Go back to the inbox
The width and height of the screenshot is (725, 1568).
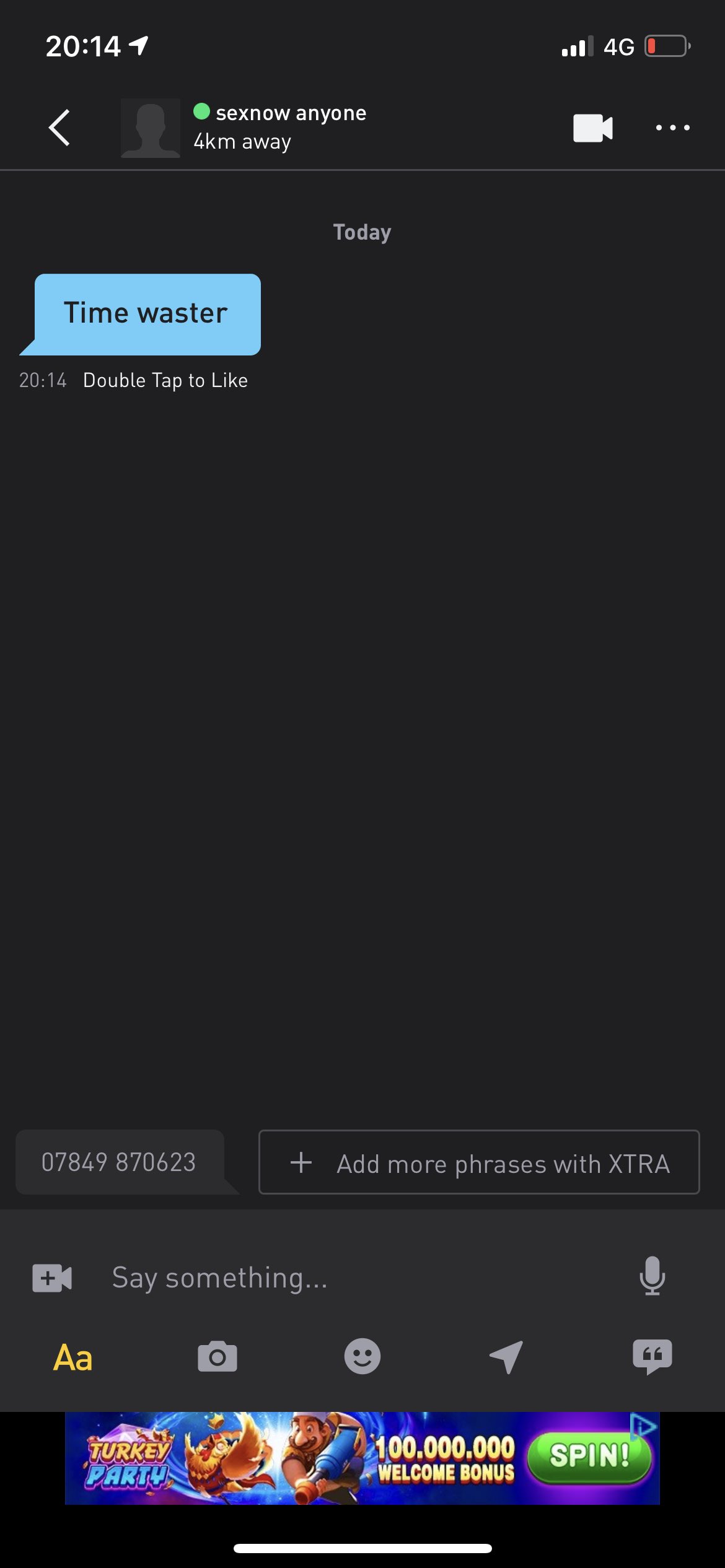(59, 128)
